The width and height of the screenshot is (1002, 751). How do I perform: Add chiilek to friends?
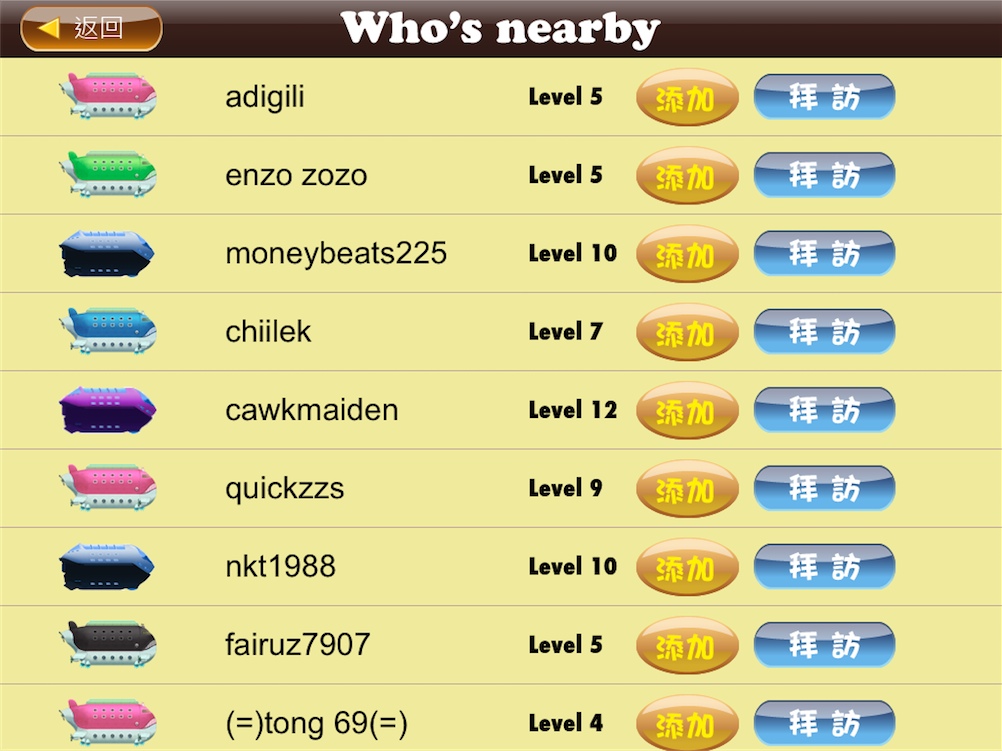coord(687,332)
